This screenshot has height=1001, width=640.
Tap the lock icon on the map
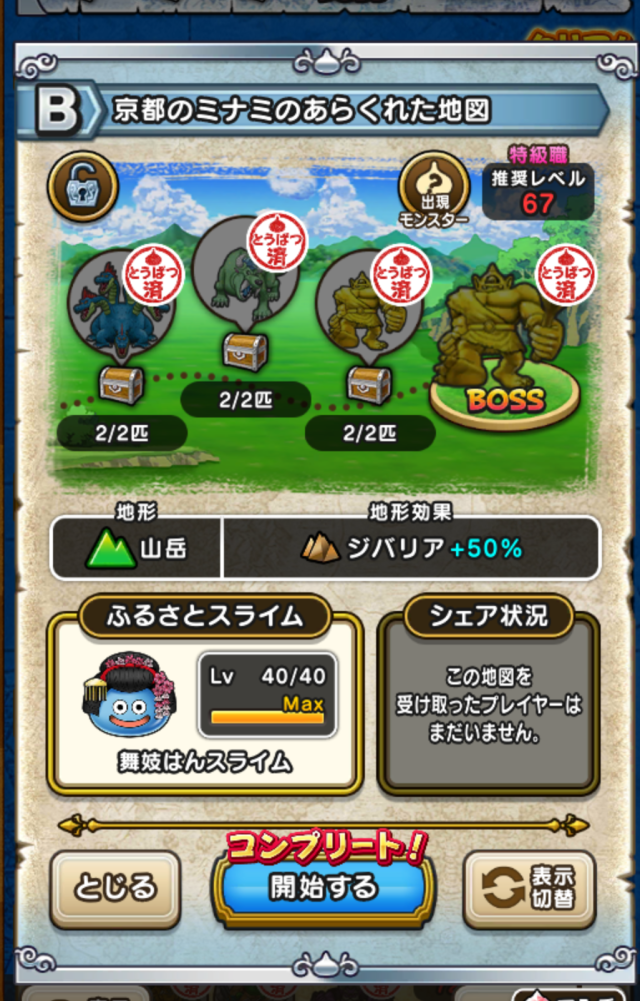(83, 186)
